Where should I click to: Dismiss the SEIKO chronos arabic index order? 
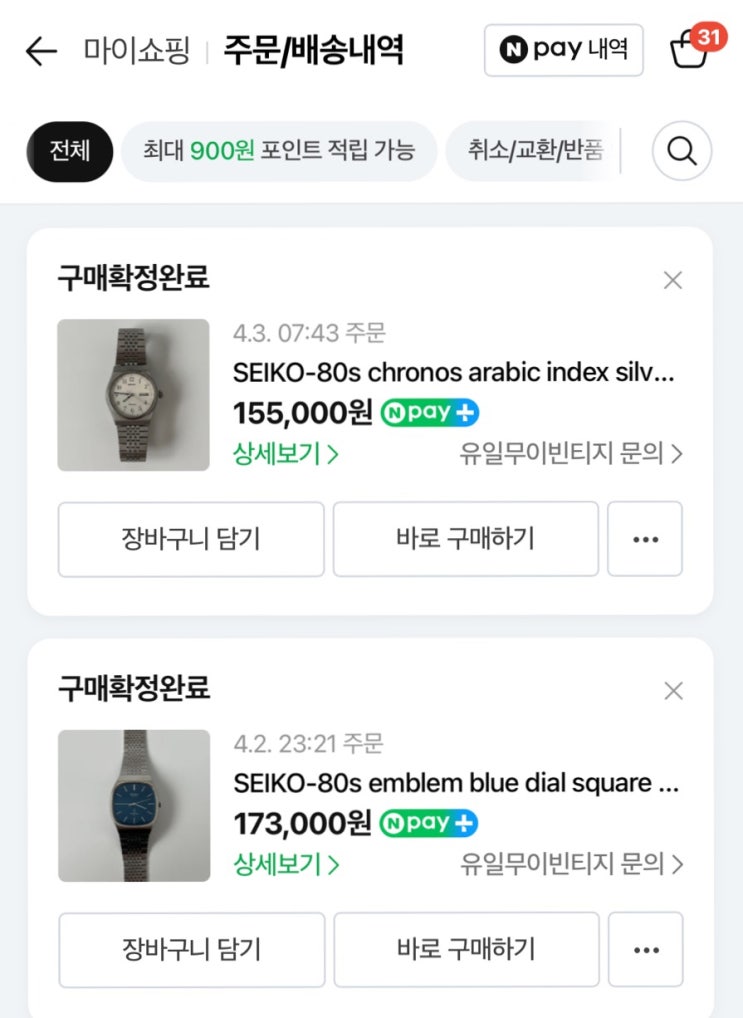[x=673, y=280]
